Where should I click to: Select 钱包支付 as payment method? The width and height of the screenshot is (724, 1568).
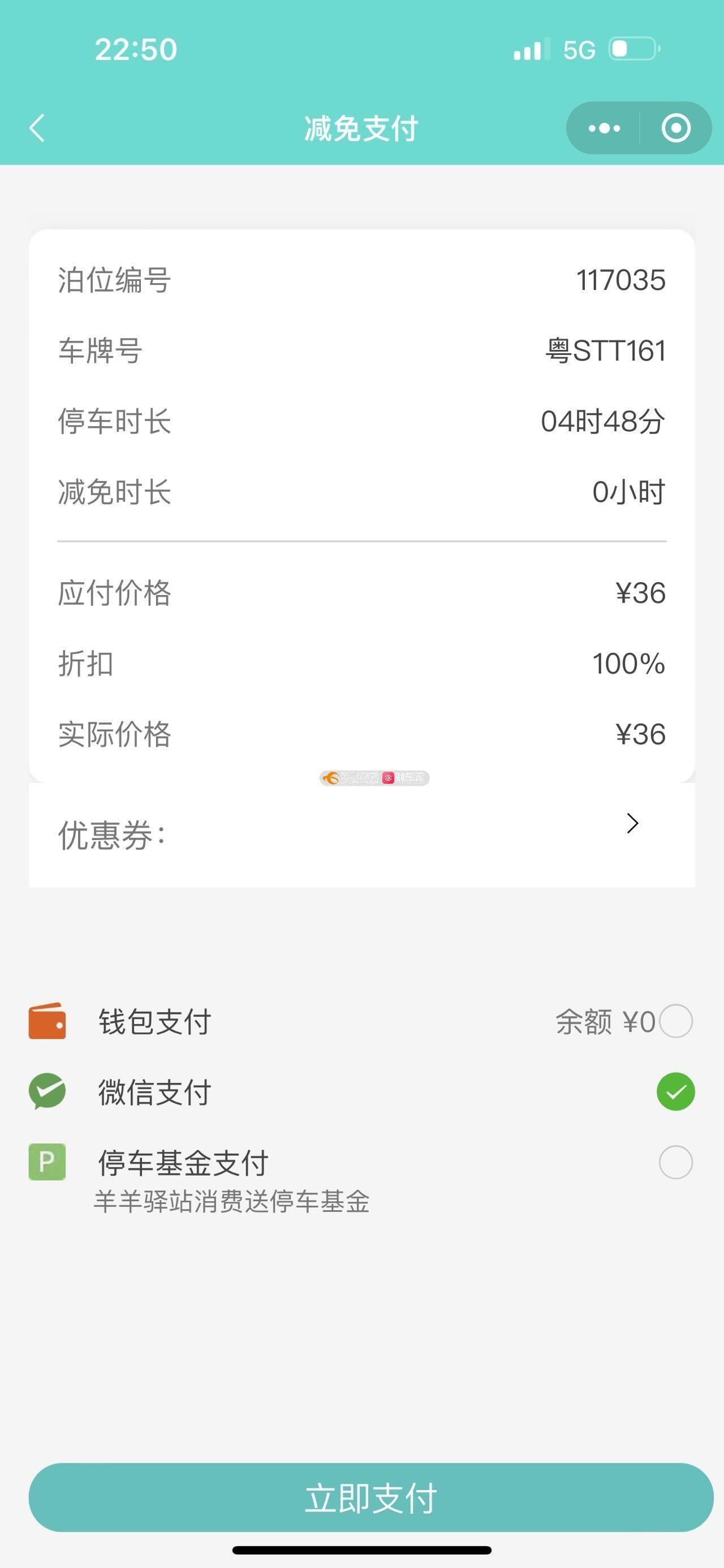(675, 1021)
